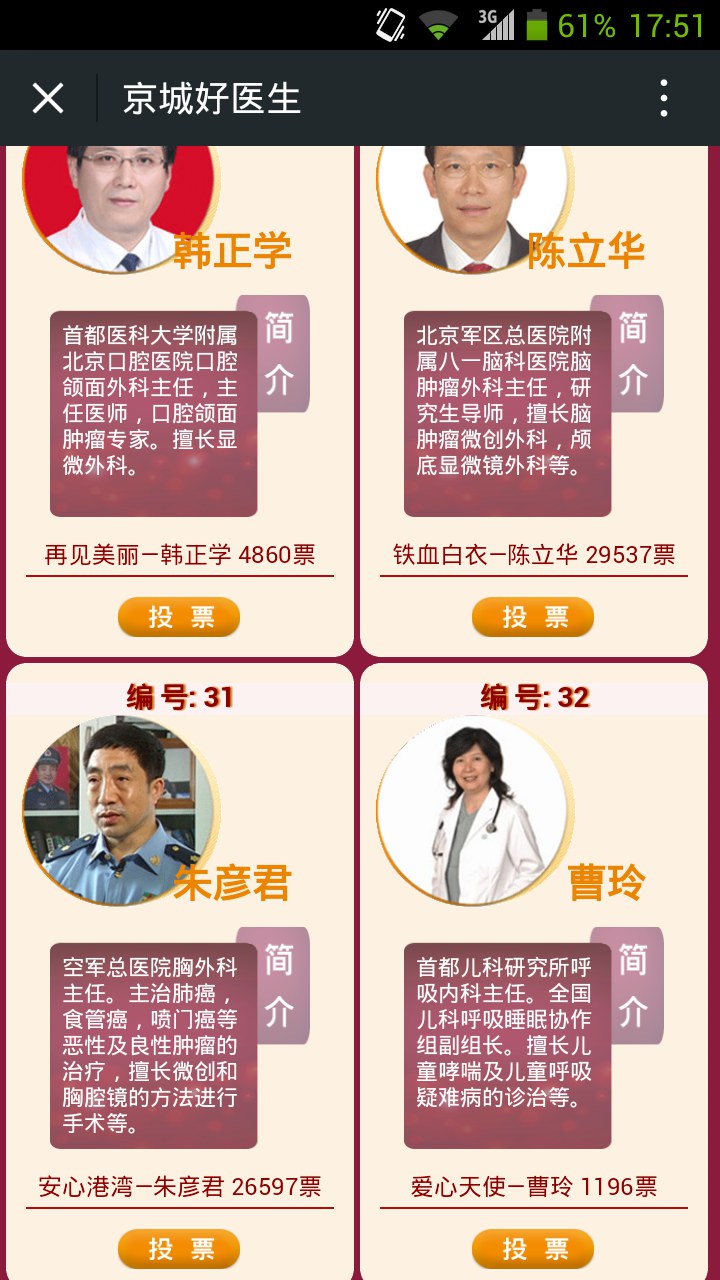Screen dimensions: 720x1280
Task: Open 简介 tab on 韩正学's card
Action: point(279,353)
